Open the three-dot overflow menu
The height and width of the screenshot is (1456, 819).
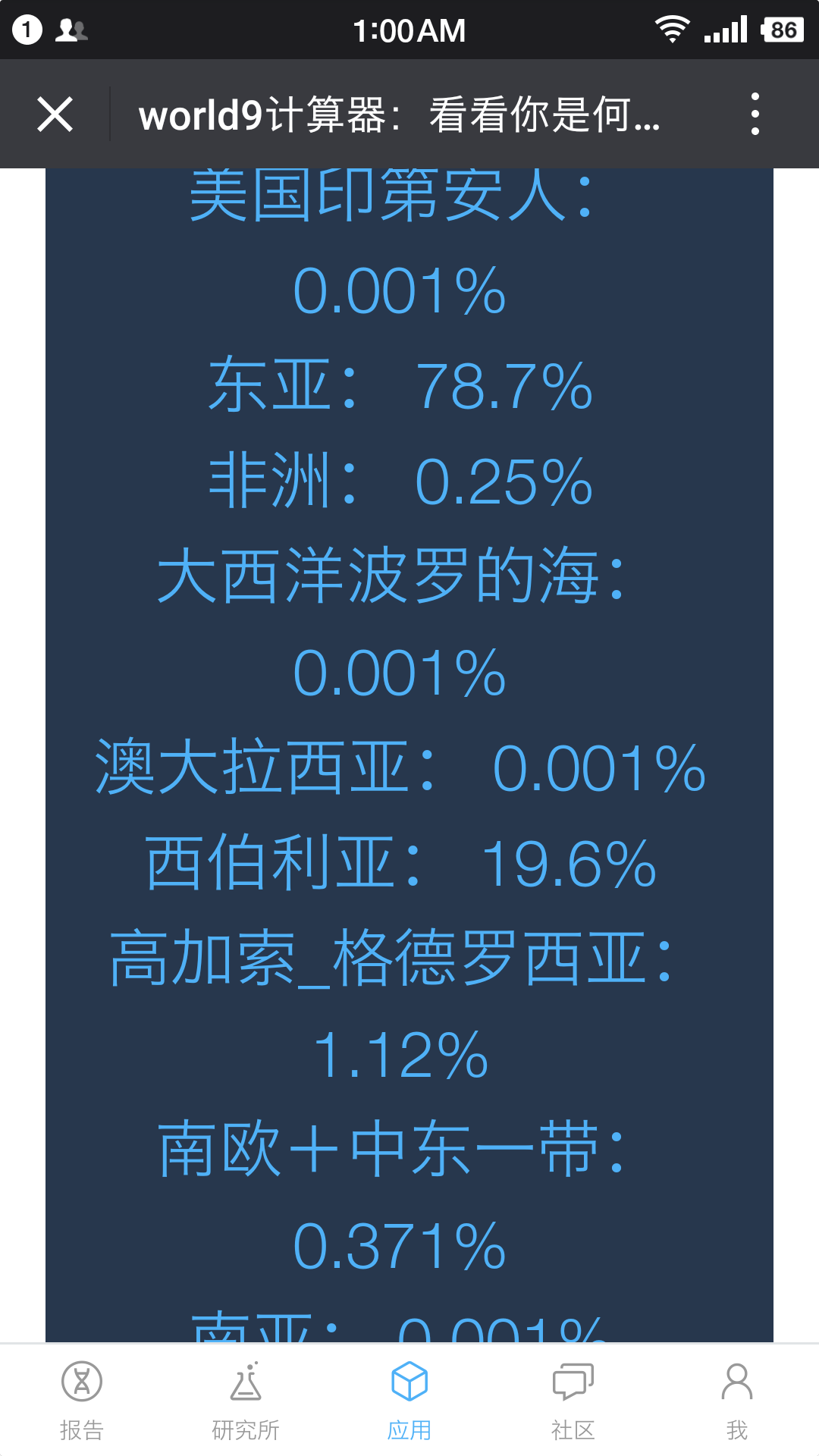[755, 115]
